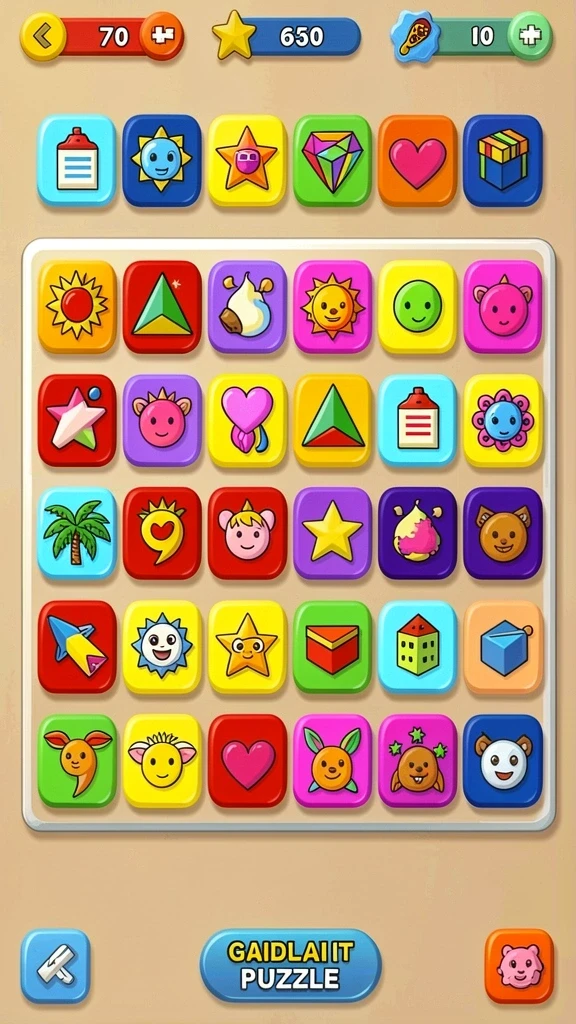576x1024 pixels.
Task: Tap the blue flower face tile
Action: pos(503,420)
